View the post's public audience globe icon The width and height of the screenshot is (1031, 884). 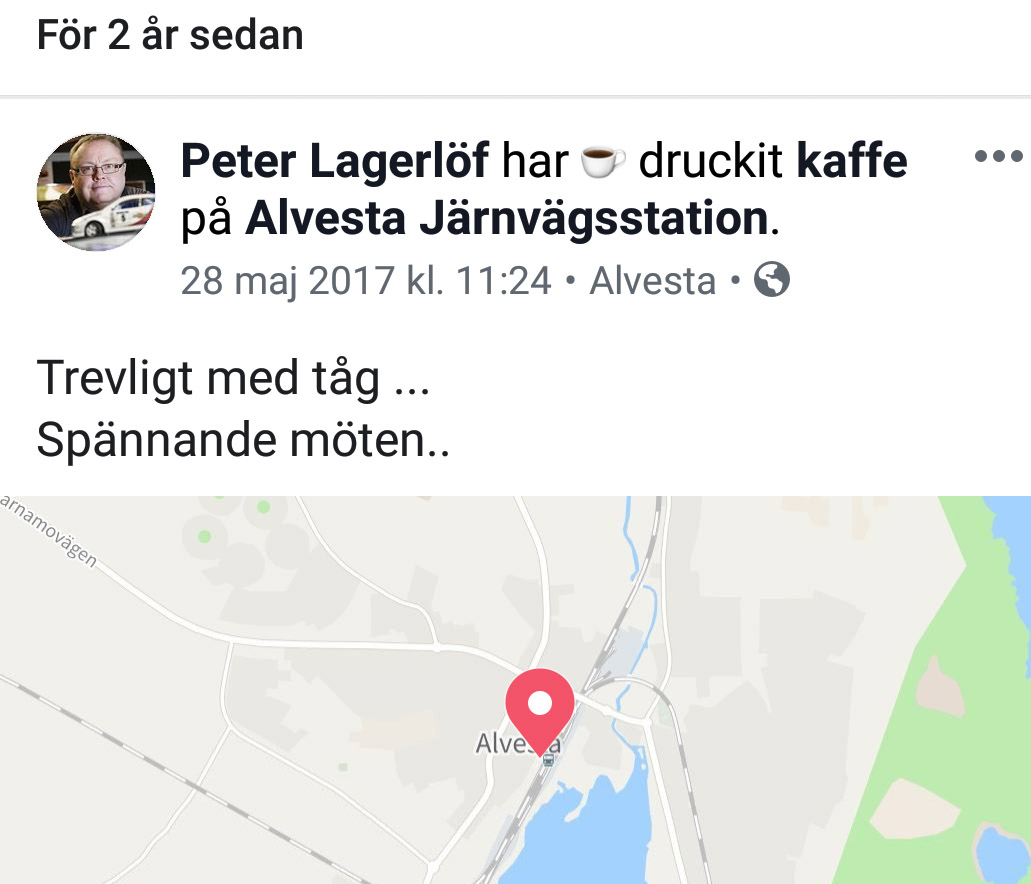point(771,282)
